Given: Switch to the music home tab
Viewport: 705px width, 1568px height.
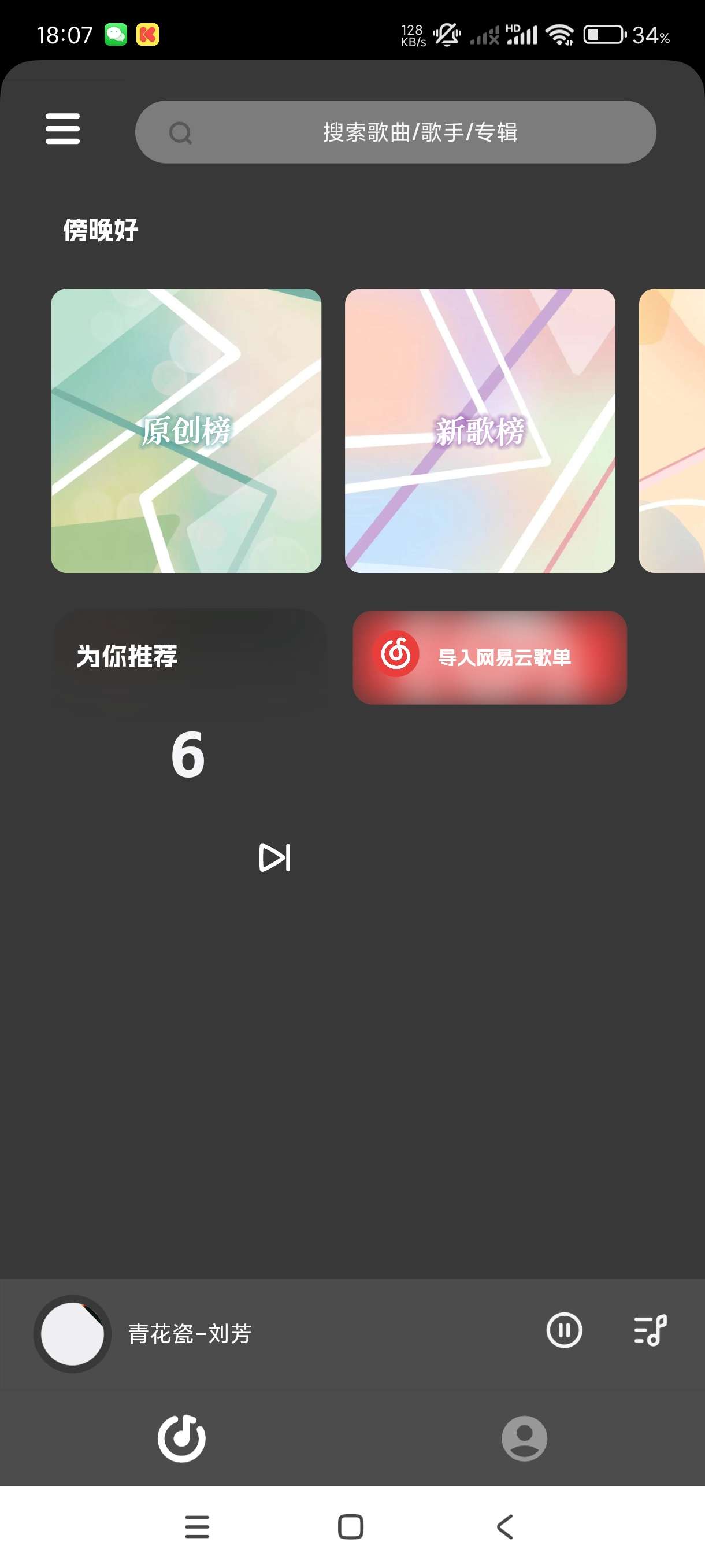Looking at the screenshot, I should tap(181, 1438).
